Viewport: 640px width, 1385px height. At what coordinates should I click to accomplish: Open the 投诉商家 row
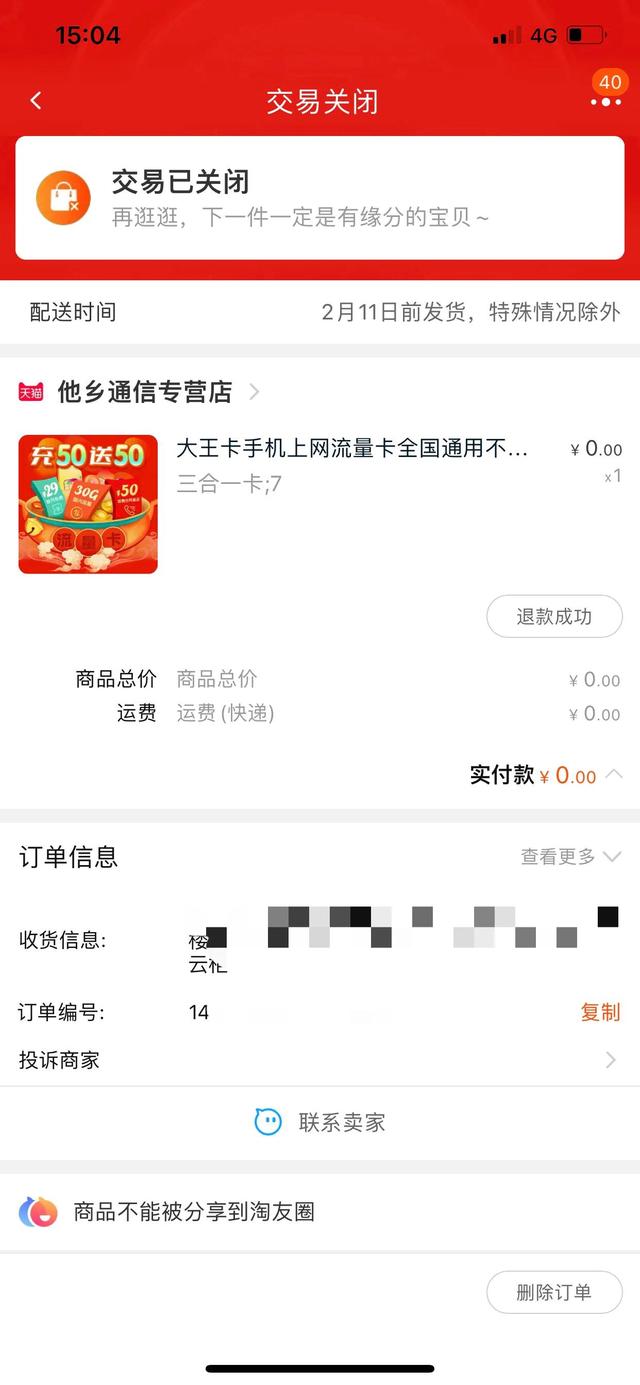pyautogui.click(x=320, y=1060)
